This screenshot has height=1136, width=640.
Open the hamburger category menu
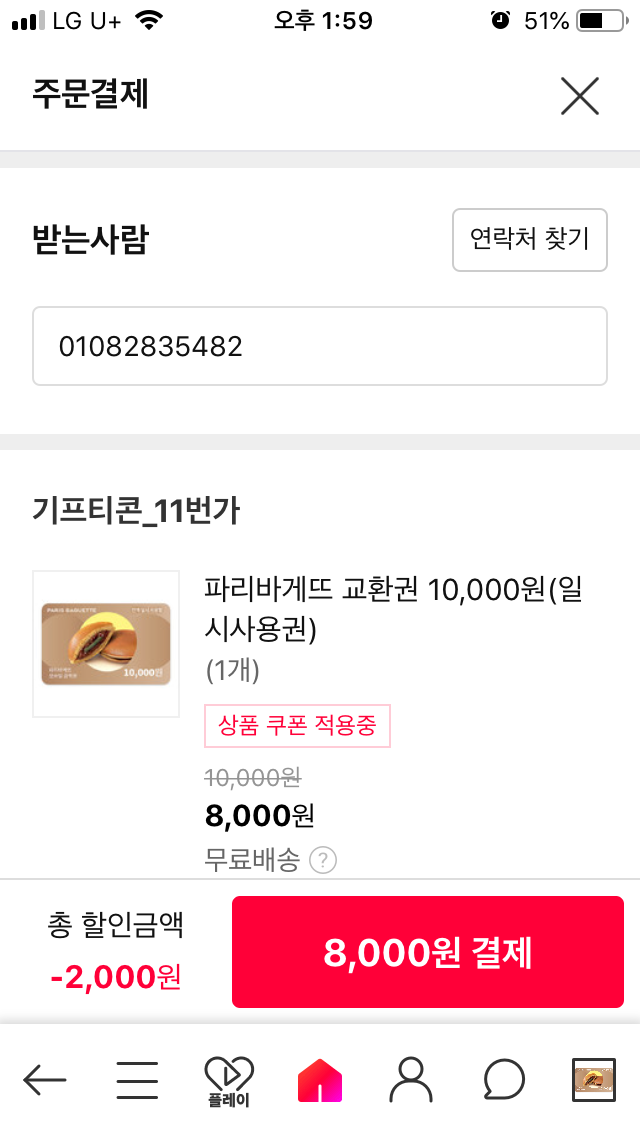[137, 1079]
